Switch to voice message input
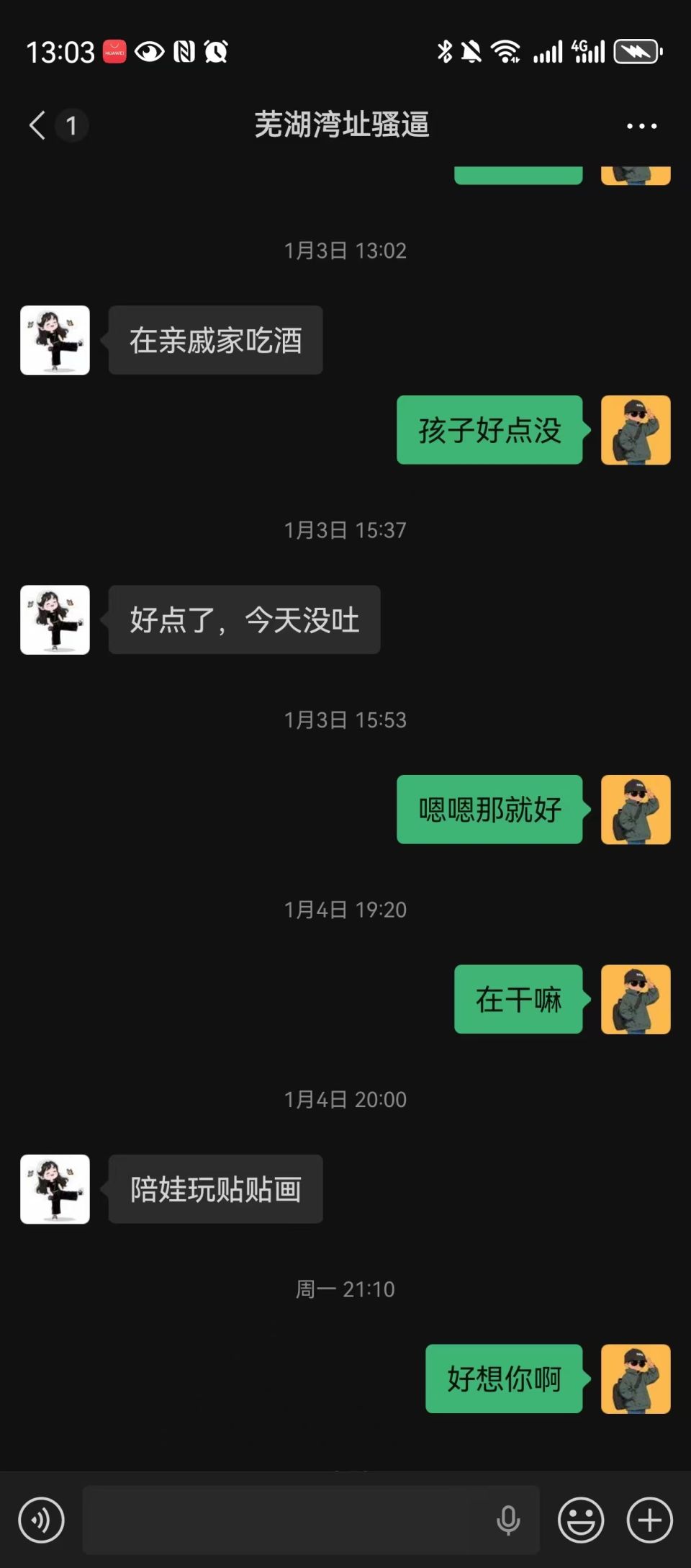The width and height of the screenshot is (691, 1568). tap(41, 1520)
